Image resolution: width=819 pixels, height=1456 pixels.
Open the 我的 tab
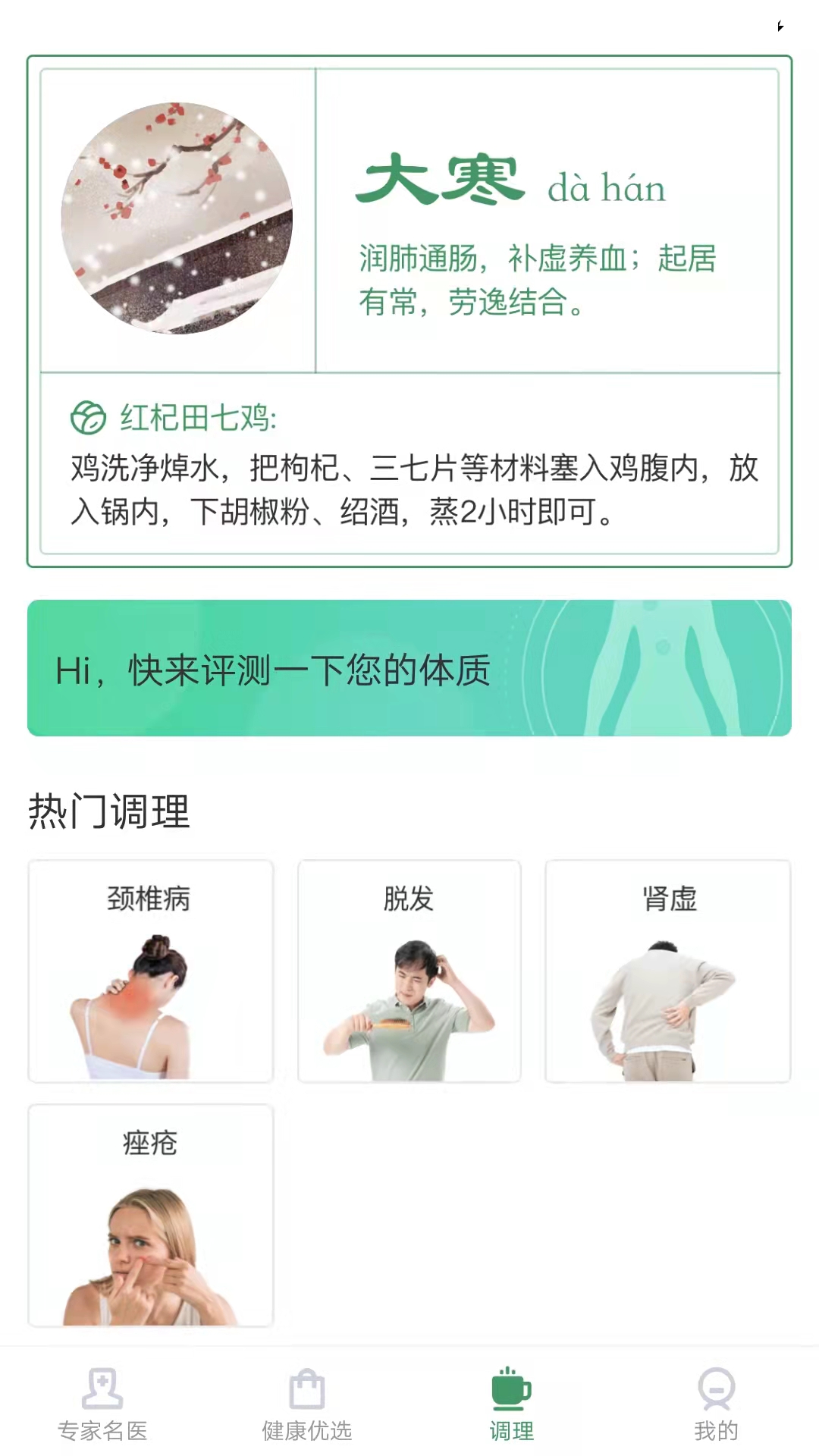click(x=717, y=1404)
